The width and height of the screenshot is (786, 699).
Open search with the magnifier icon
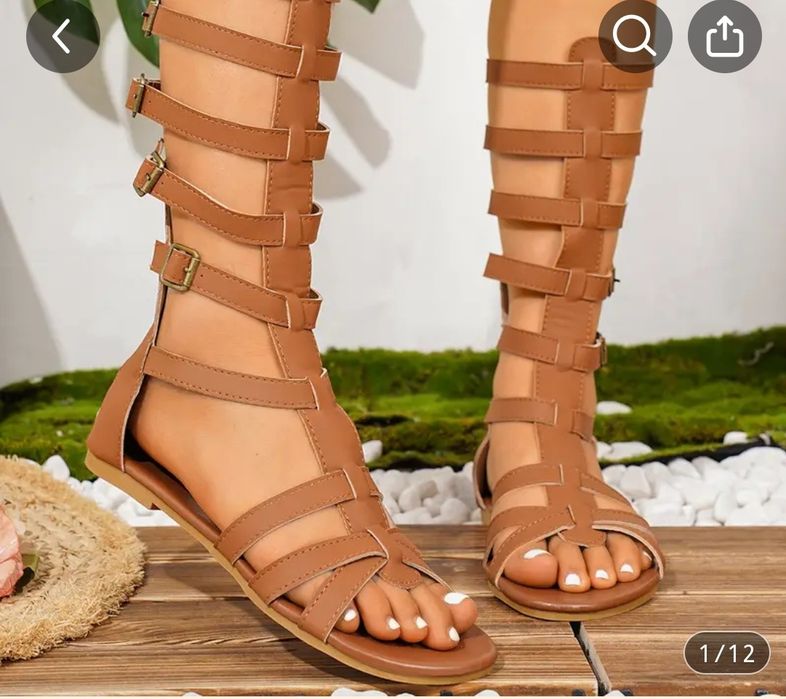point(635,36)
